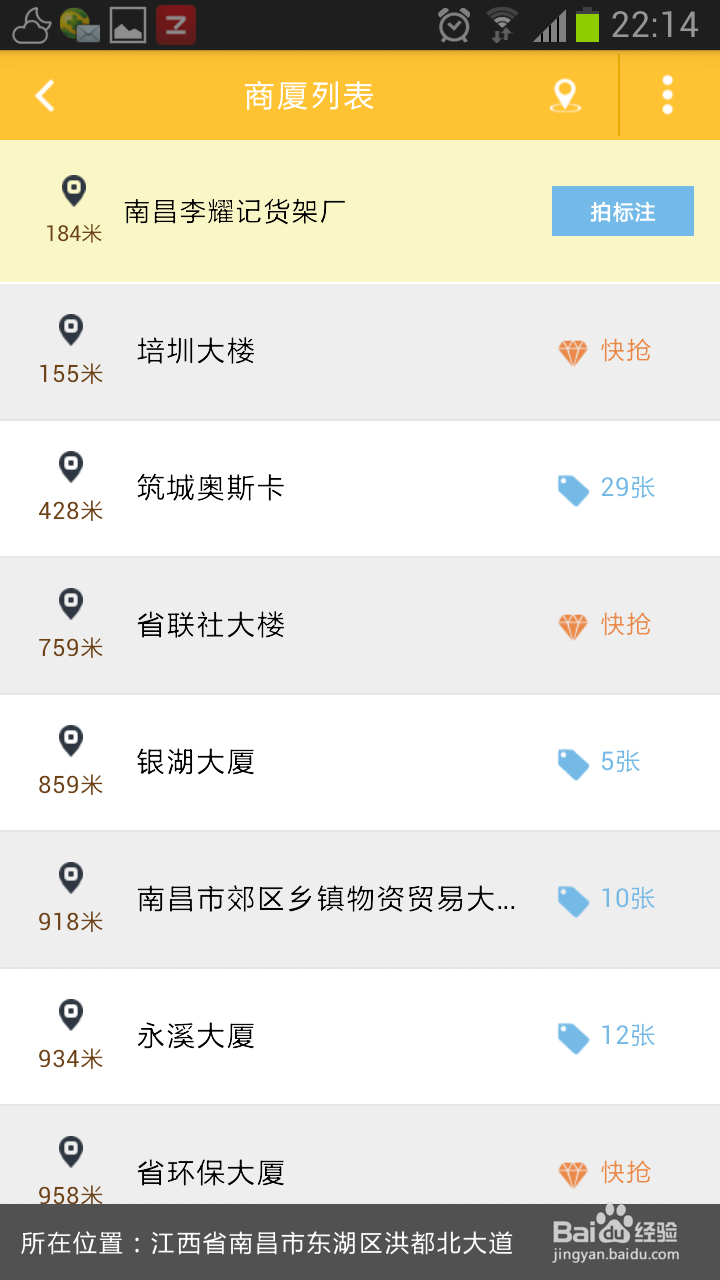
Task: Tap the 拍标注 button
Action: pos(622,211)
